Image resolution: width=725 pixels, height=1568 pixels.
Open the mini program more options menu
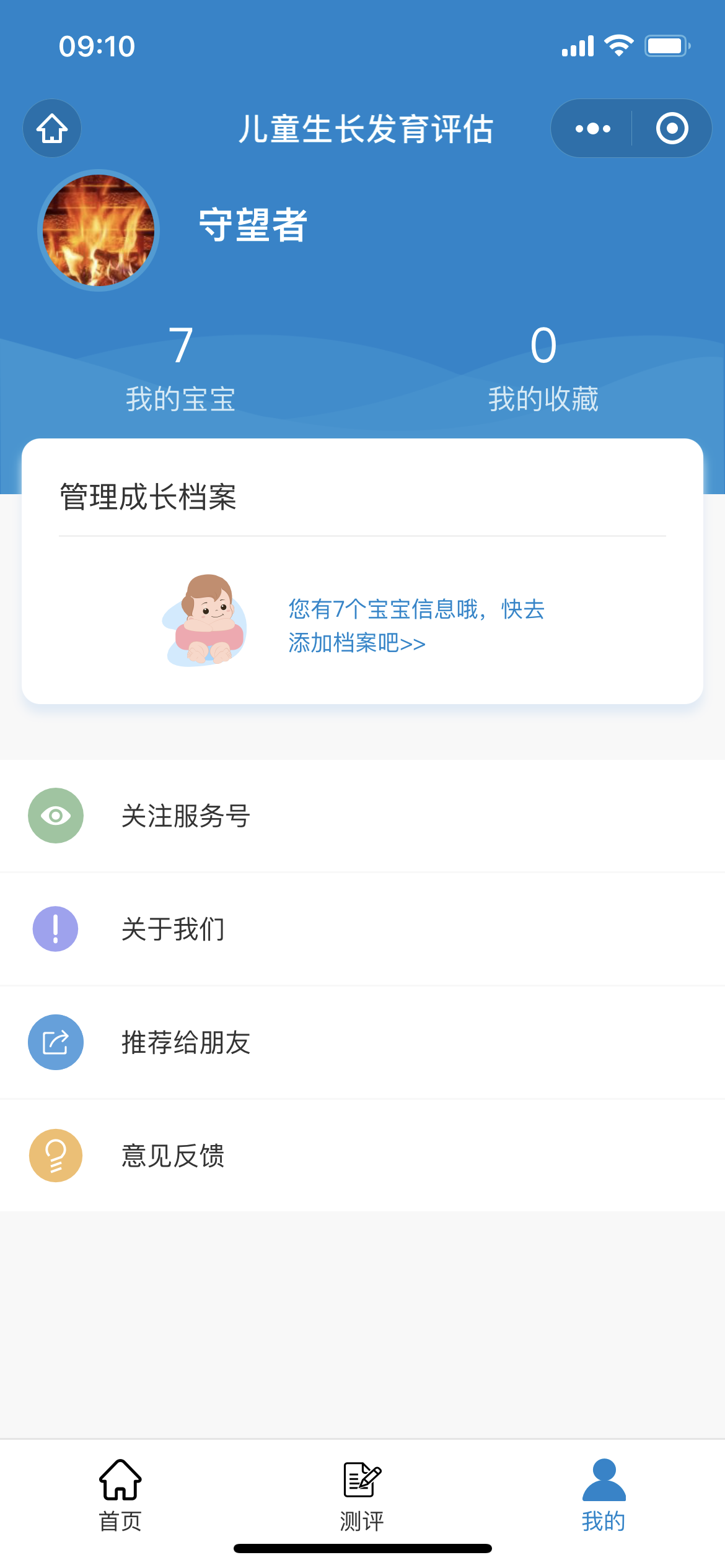point(592,128)
